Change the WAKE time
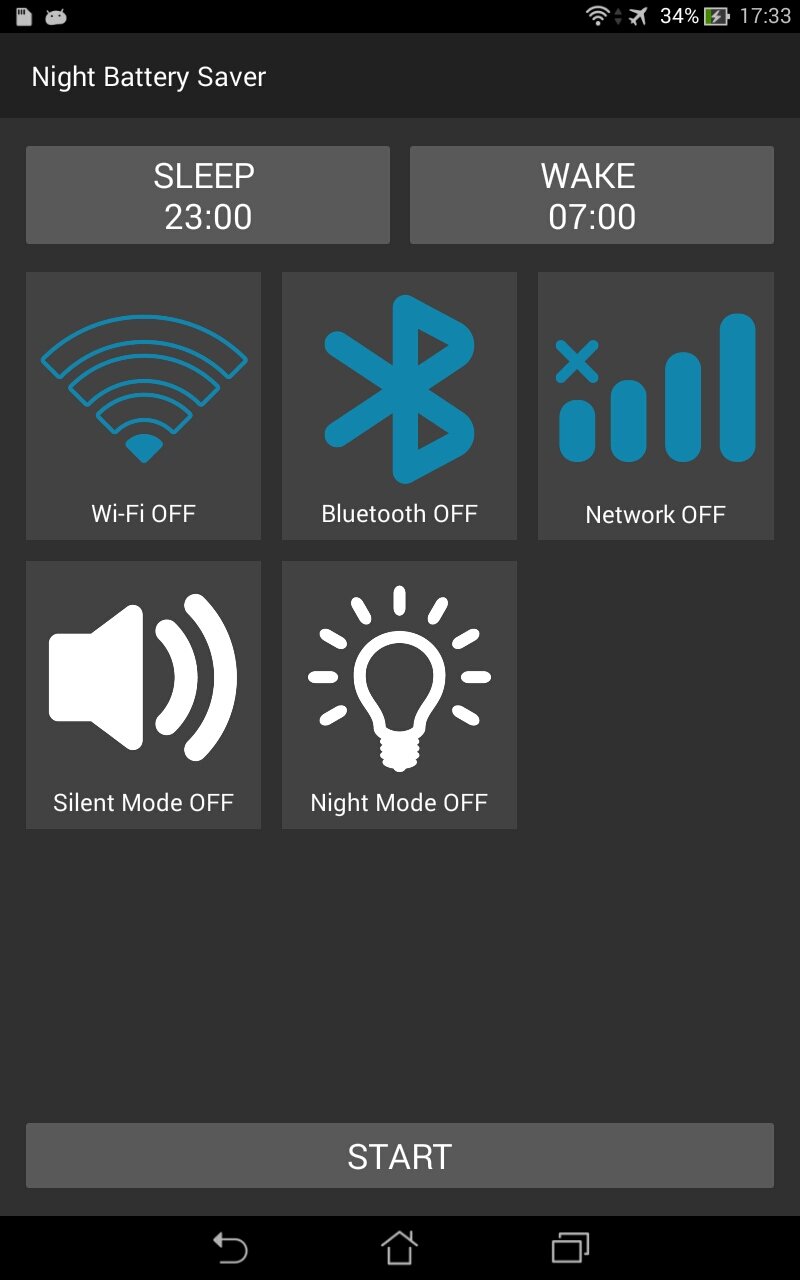 pyautogui.click(x=591, y=196)
